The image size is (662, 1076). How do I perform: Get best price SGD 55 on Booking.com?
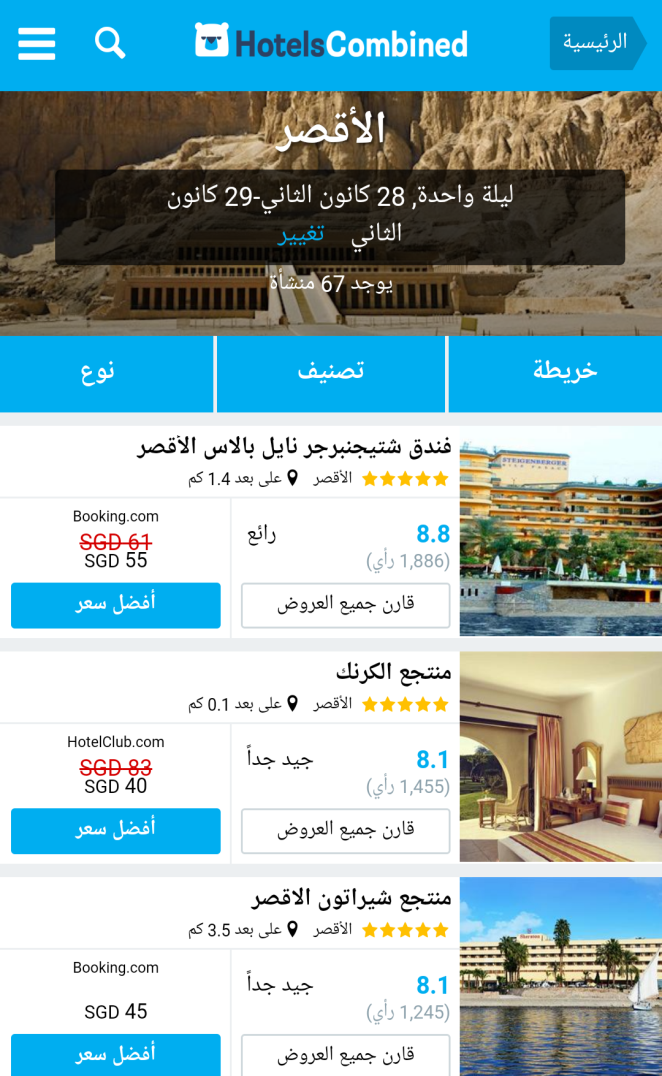pos(115,605)
